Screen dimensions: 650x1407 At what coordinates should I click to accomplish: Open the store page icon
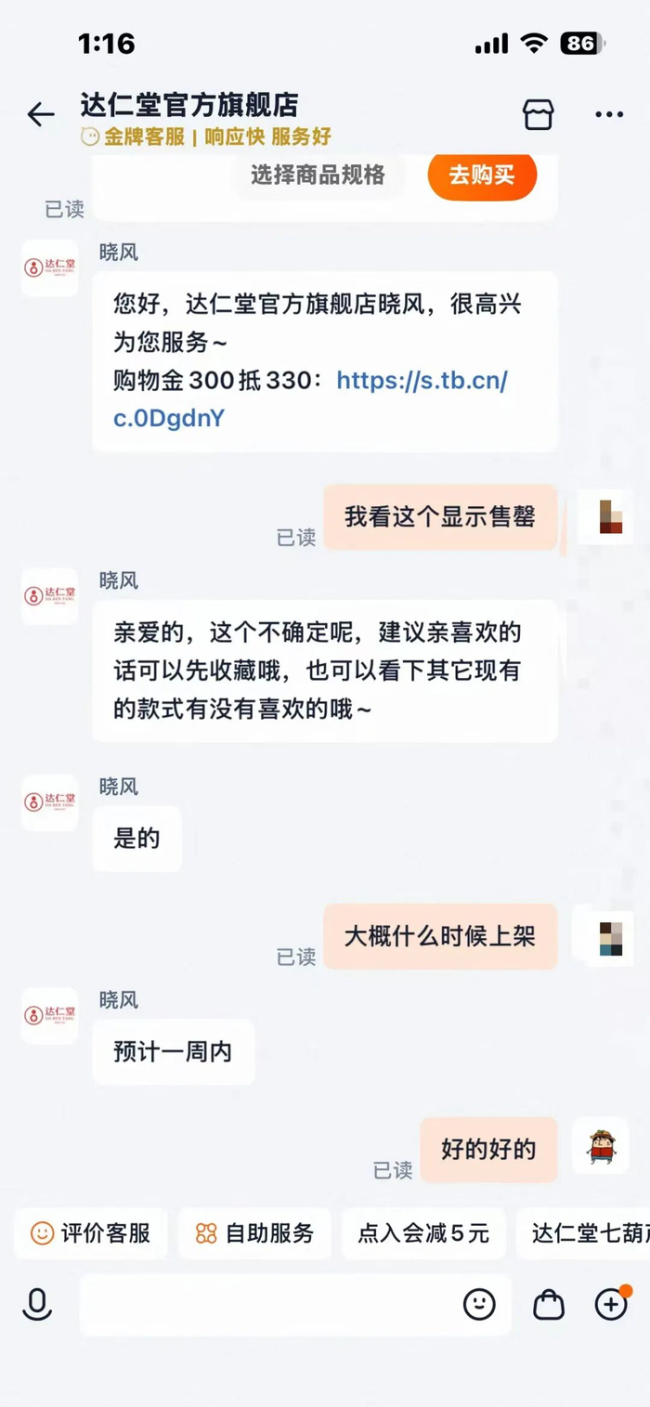(538, 115)
